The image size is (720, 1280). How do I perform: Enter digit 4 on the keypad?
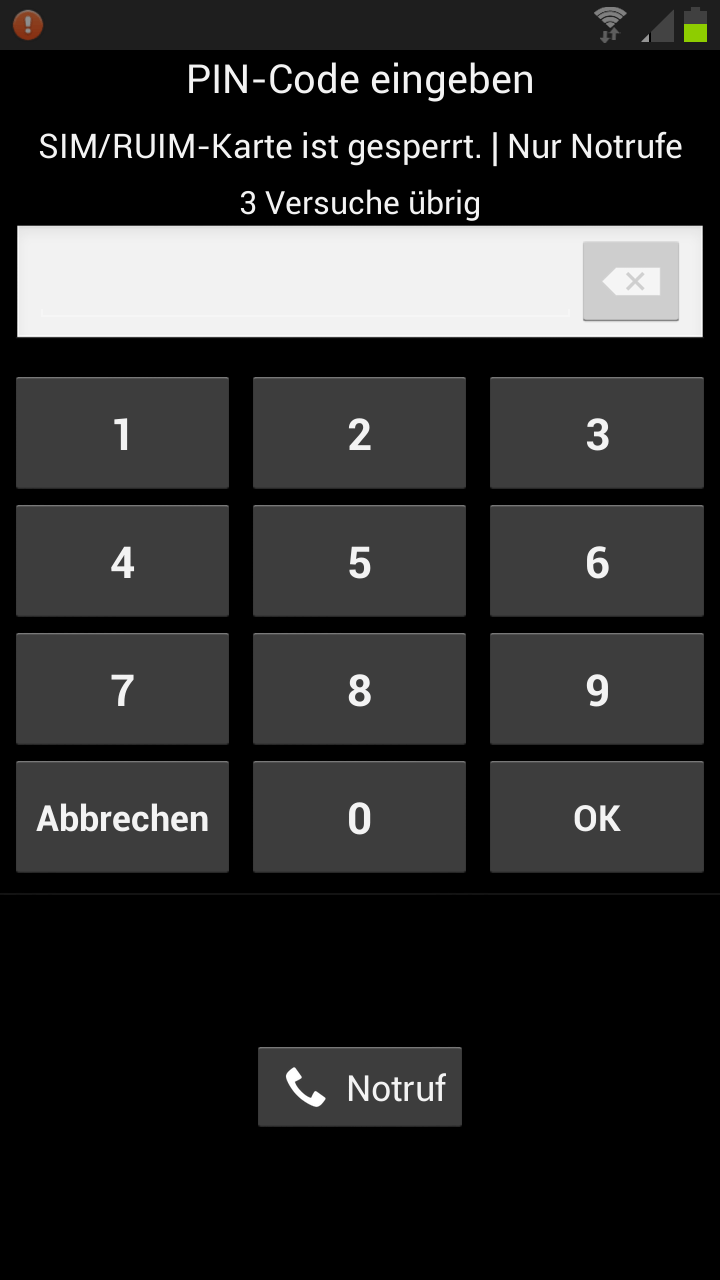pyautogui.click(x=122, y=561)
